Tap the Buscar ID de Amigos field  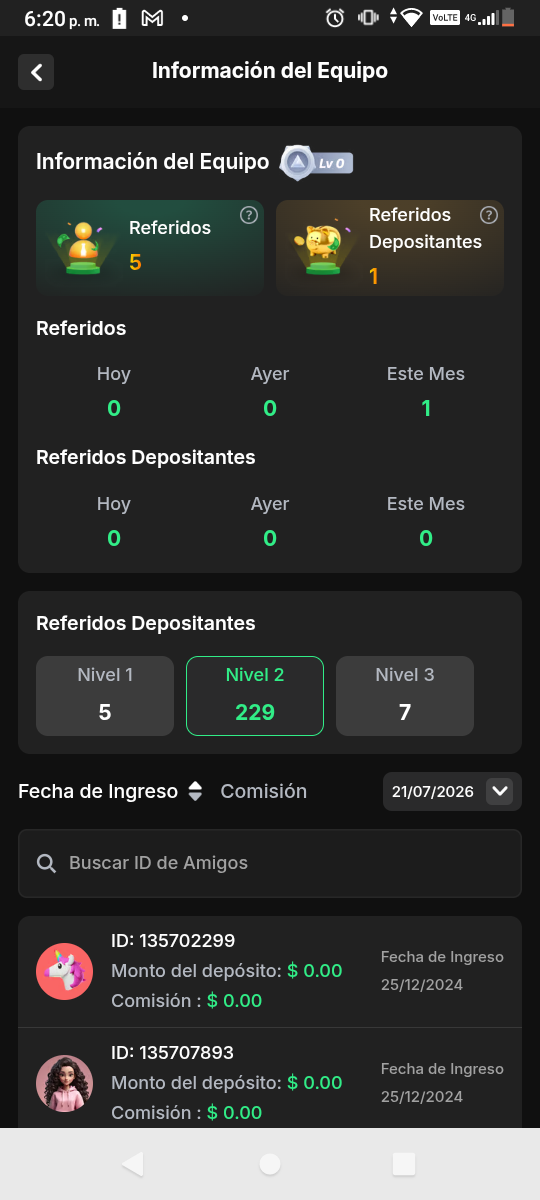point(270,863)
